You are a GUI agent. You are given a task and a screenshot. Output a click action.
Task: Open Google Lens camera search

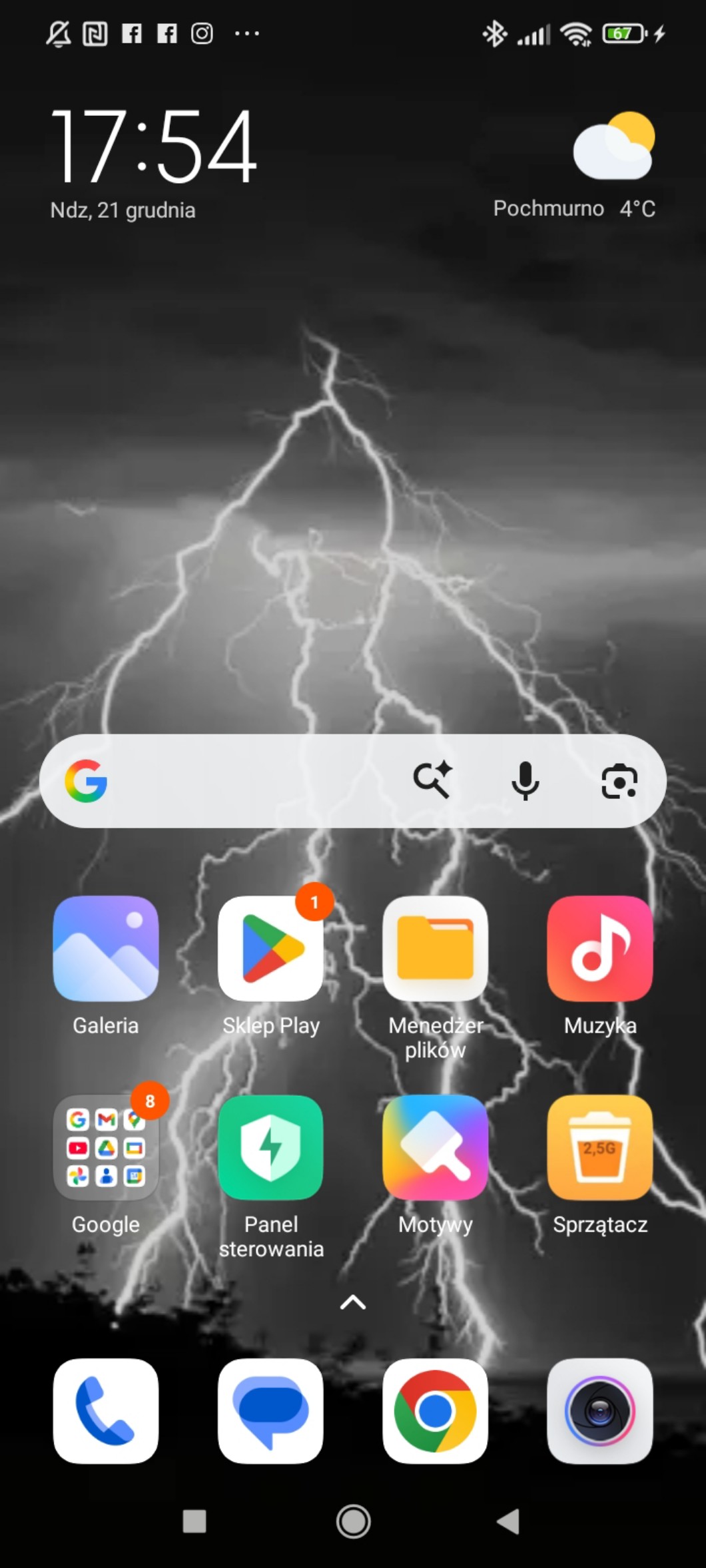pyautogui.click(x=619, y=781)
